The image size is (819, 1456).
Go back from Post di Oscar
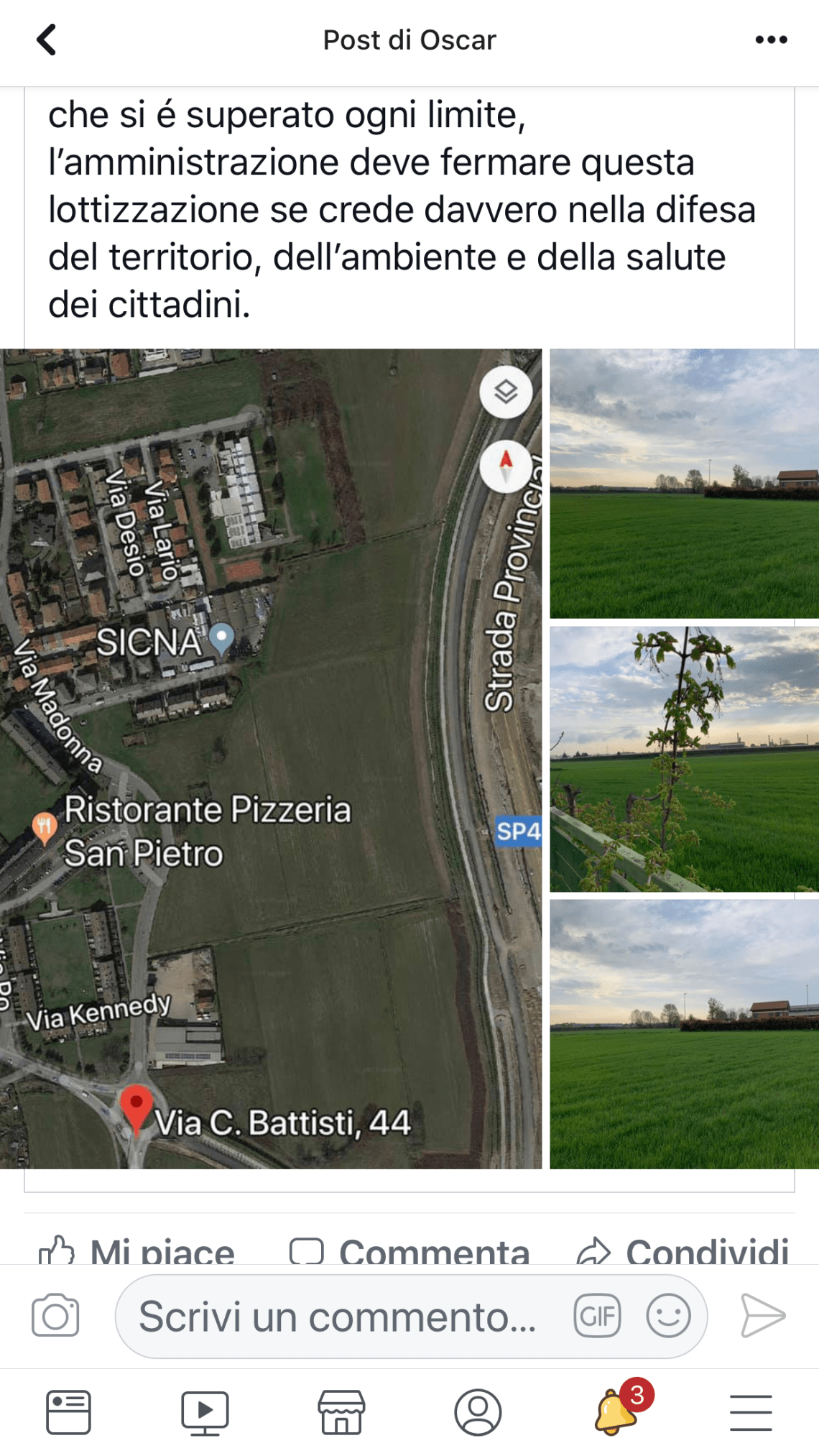click(47, 40)
